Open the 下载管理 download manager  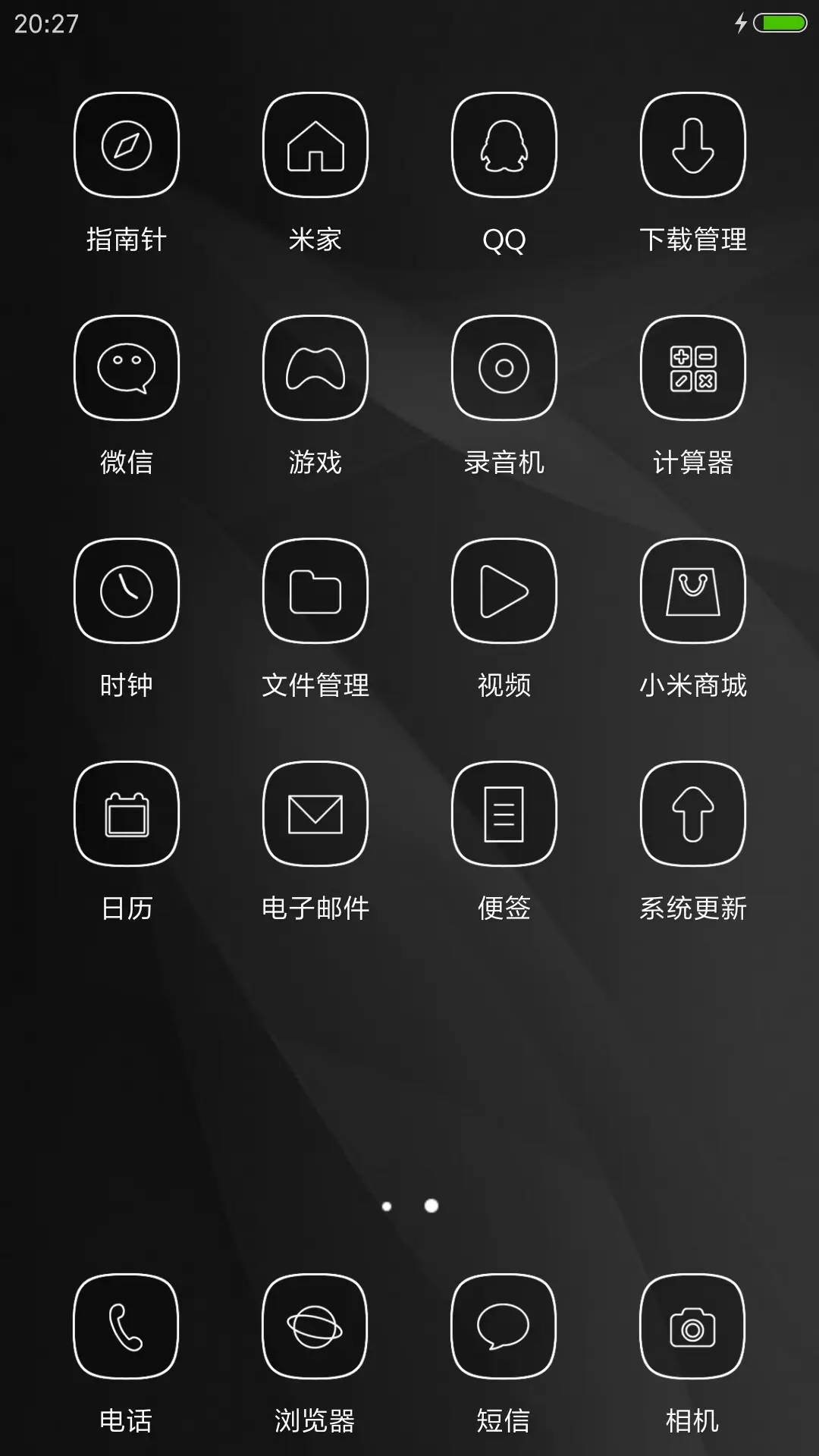692,146
